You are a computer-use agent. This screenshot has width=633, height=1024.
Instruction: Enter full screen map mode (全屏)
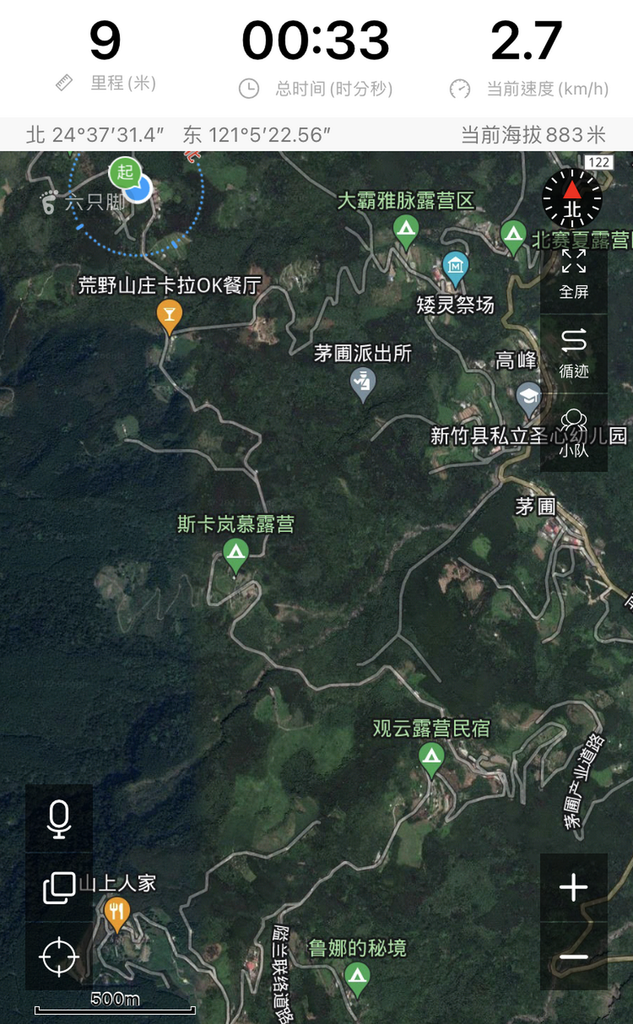click(574, 274)
